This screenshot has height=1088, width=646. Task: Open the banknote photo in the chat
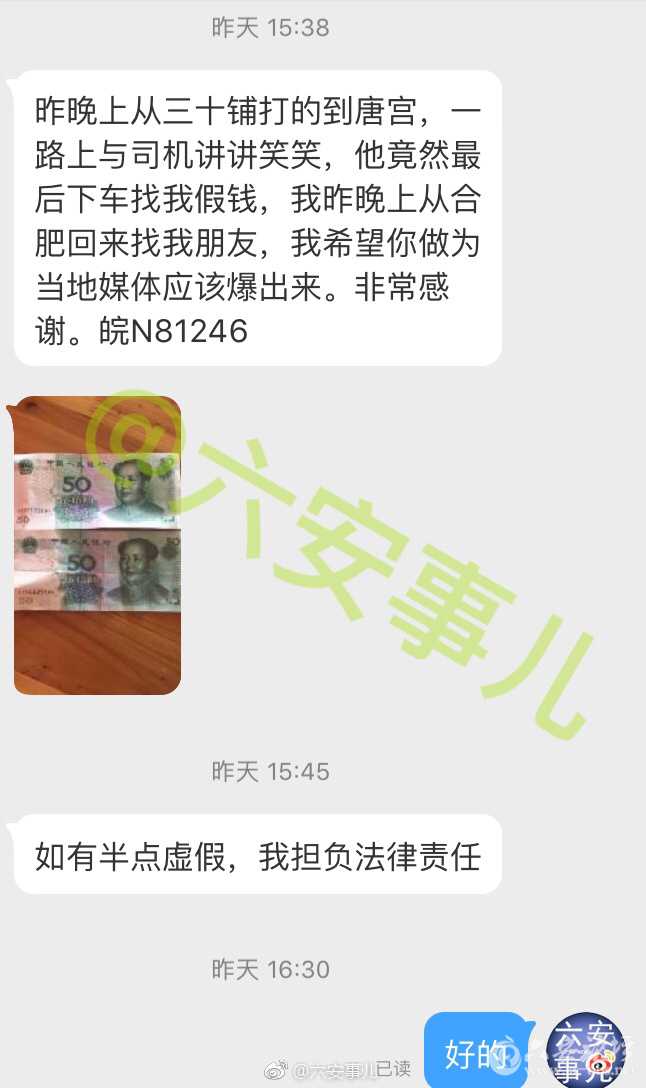[97, 545]
